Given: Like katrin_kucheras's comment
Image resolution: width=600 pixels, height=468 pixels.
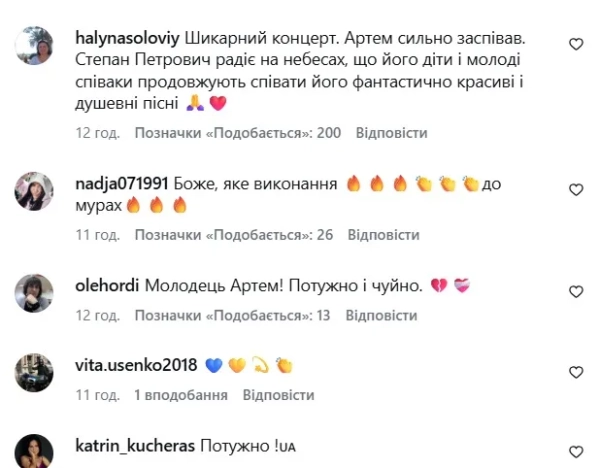Looking at the screenshot, I should pyautogui.click(x=575, y=450).
